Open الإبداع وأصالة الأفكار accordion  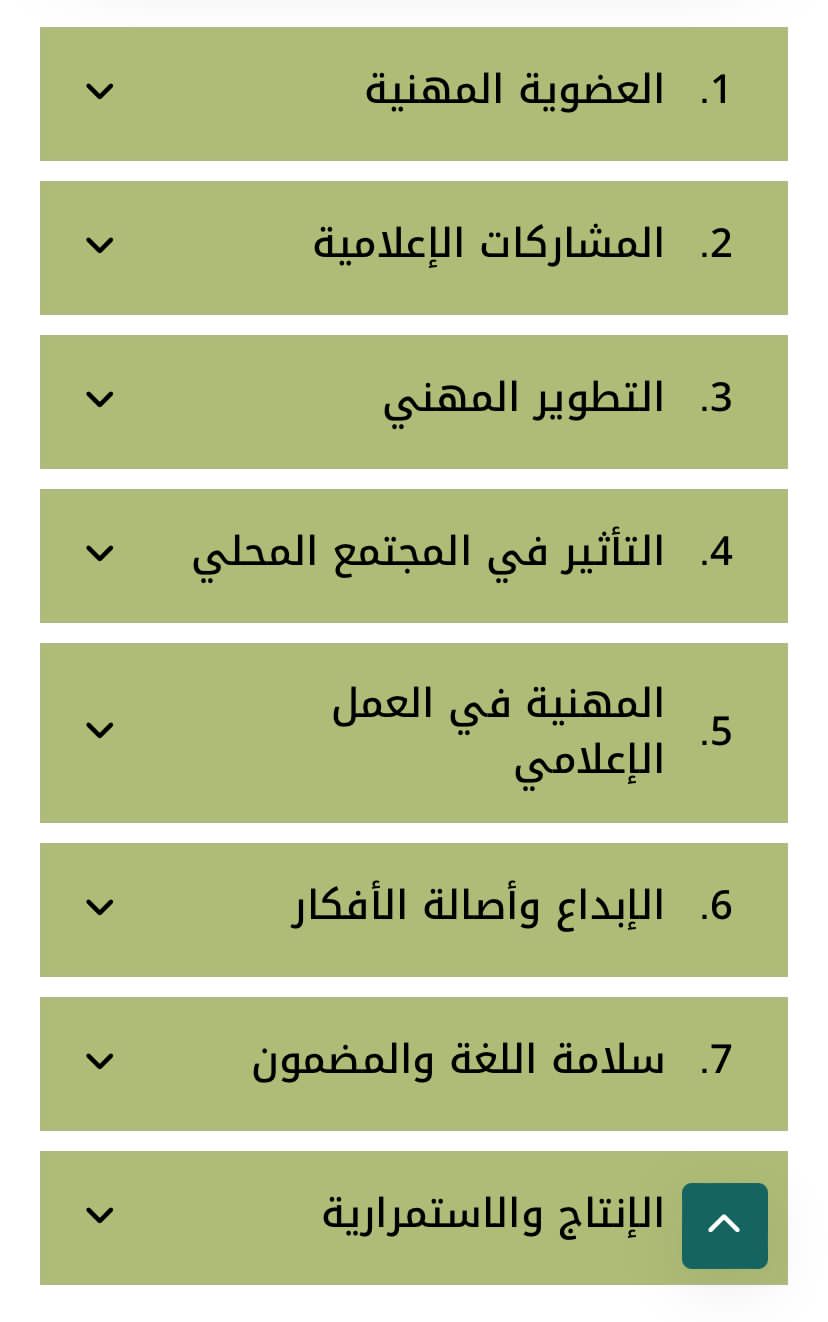coord(413,908)
